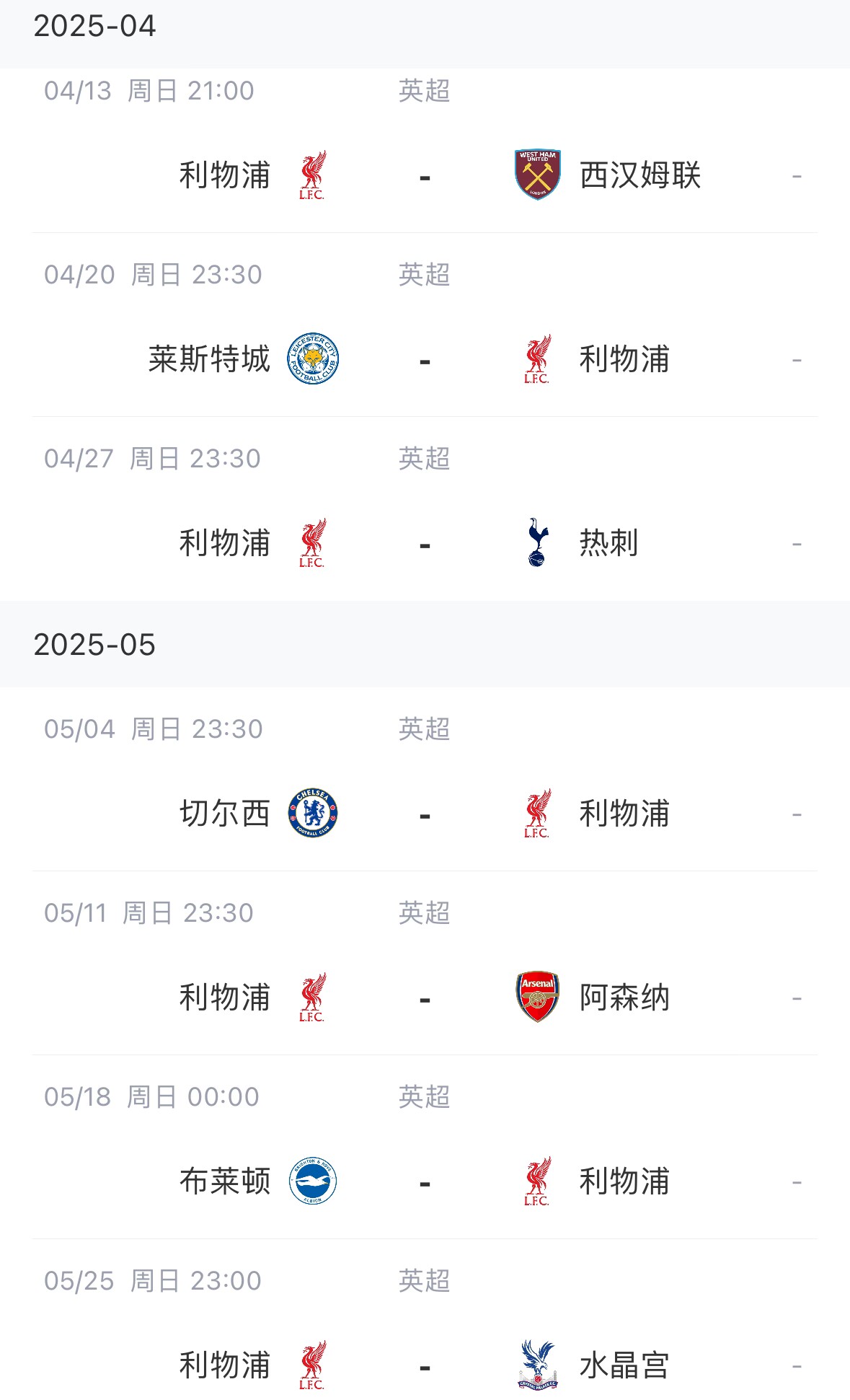This screenshot has height=1400, width=850.
Task: View the 04/20 莱斯特城 vs 利物浦 fixture
Action: point(425,359)
